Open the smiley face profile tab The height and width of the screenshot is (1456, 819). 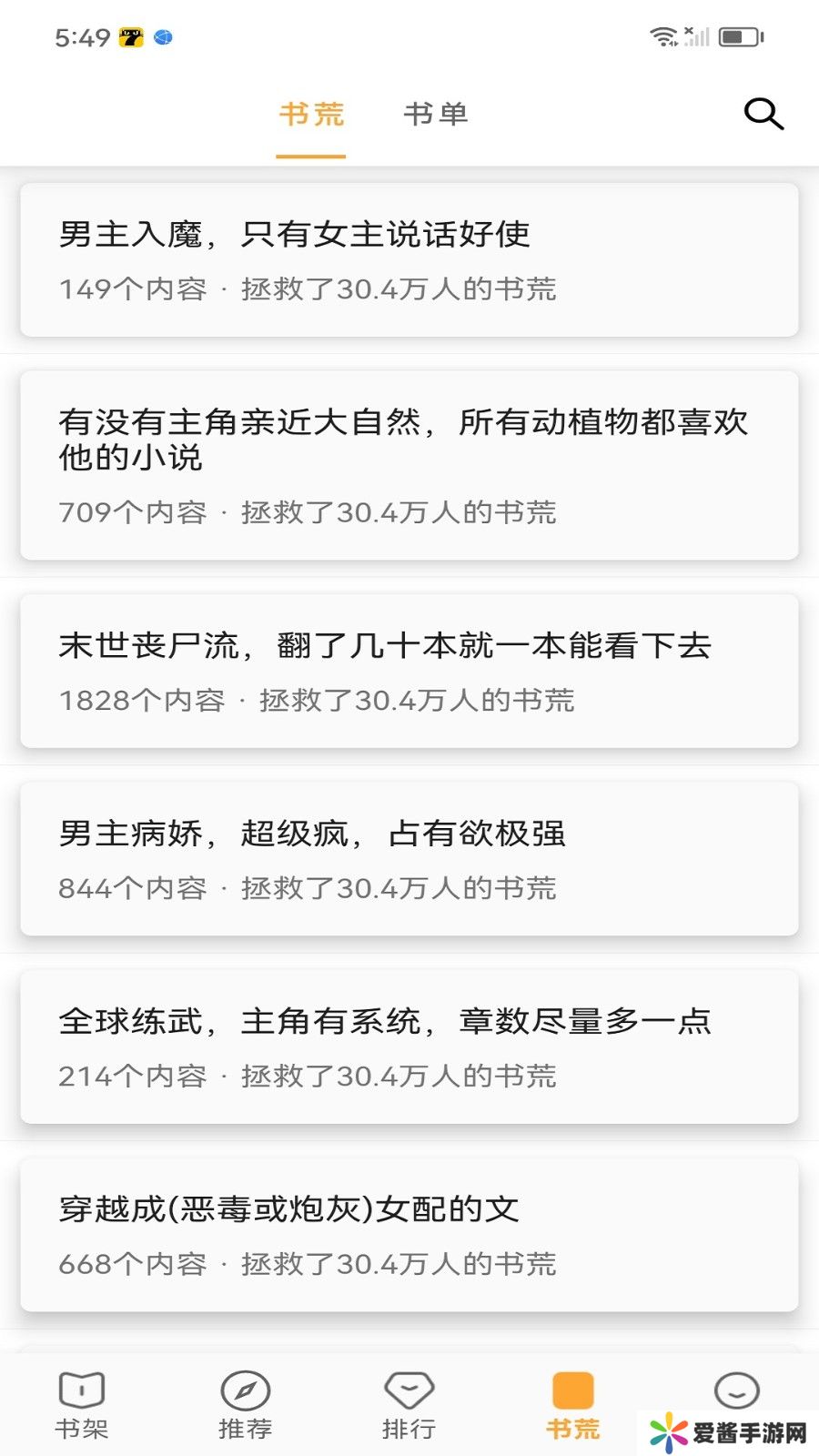(x=736, y=1392)
